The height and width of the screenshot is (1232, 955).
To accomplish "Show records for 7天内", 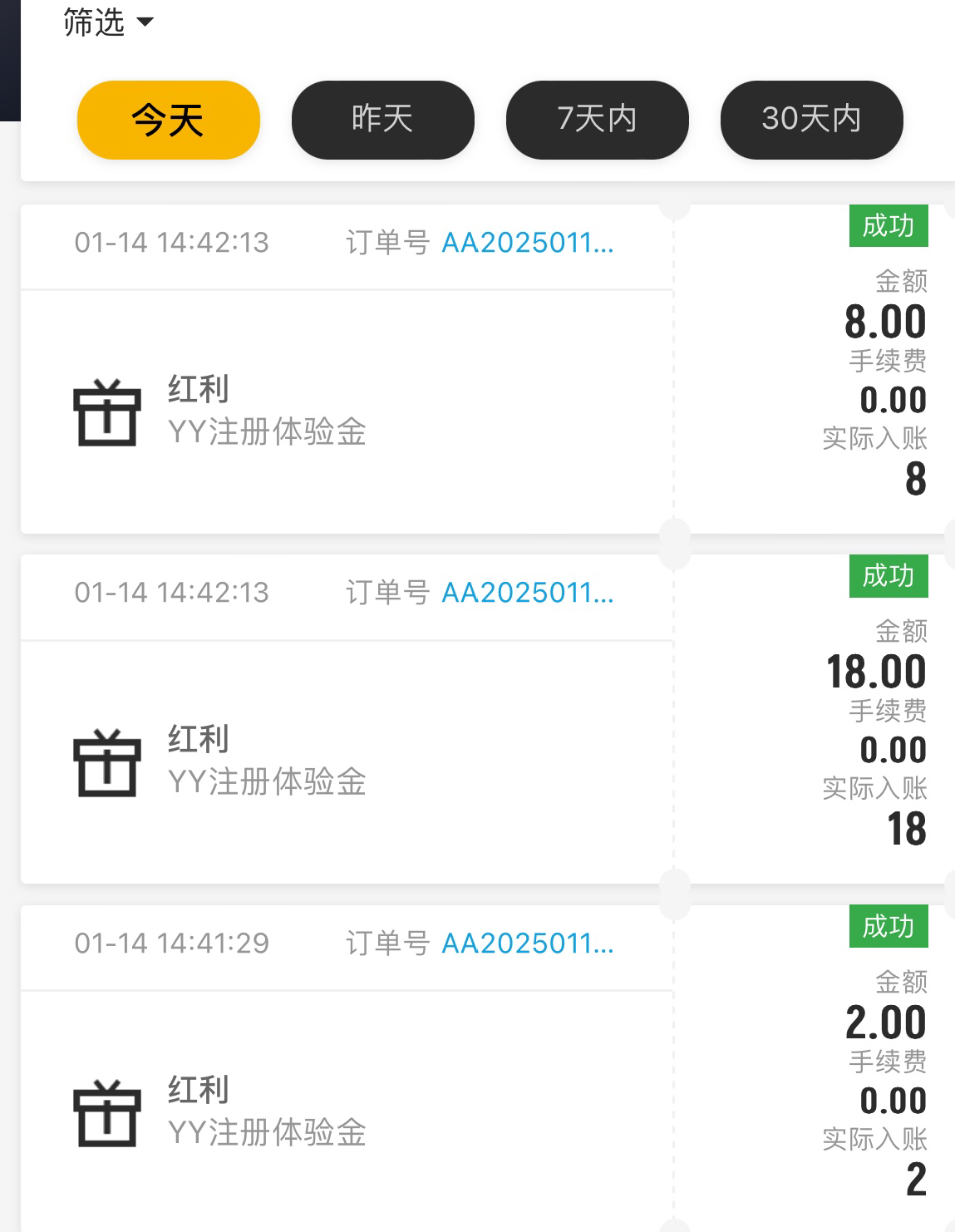I will click(597, 120).
